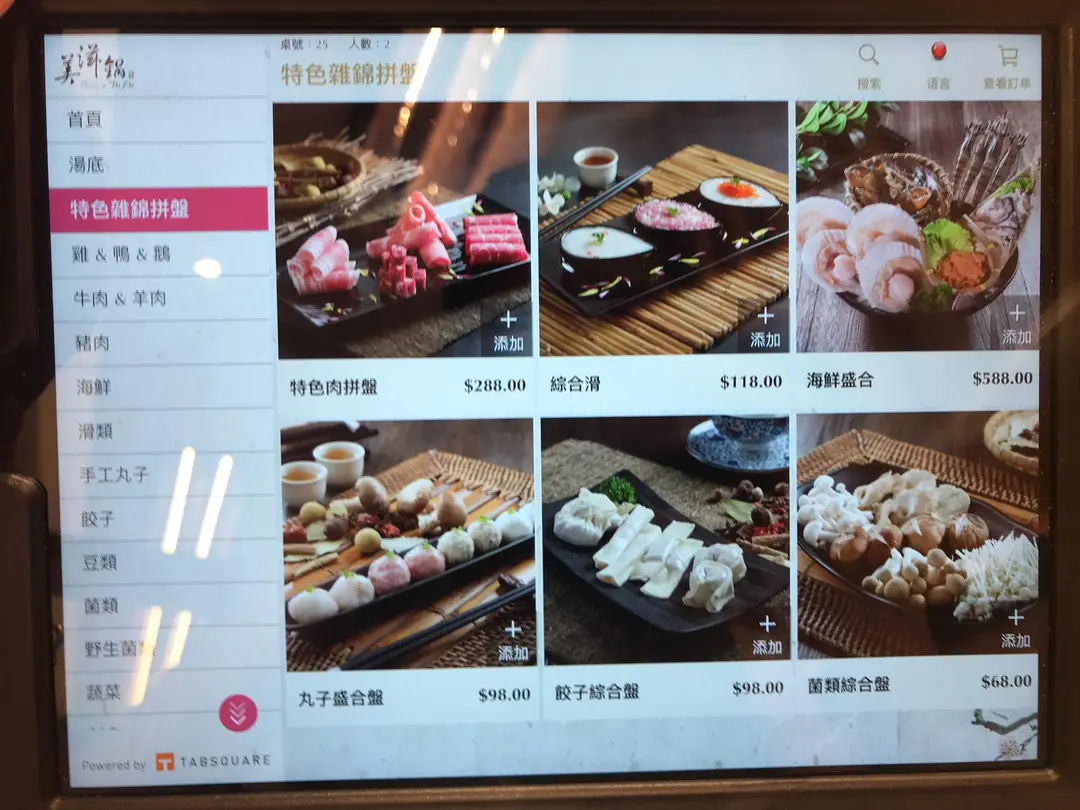The height and width of the screenshot is (810, 1080).
Task: Add 特色肉拼盤 to order
Action: click(x=508, y=330)
